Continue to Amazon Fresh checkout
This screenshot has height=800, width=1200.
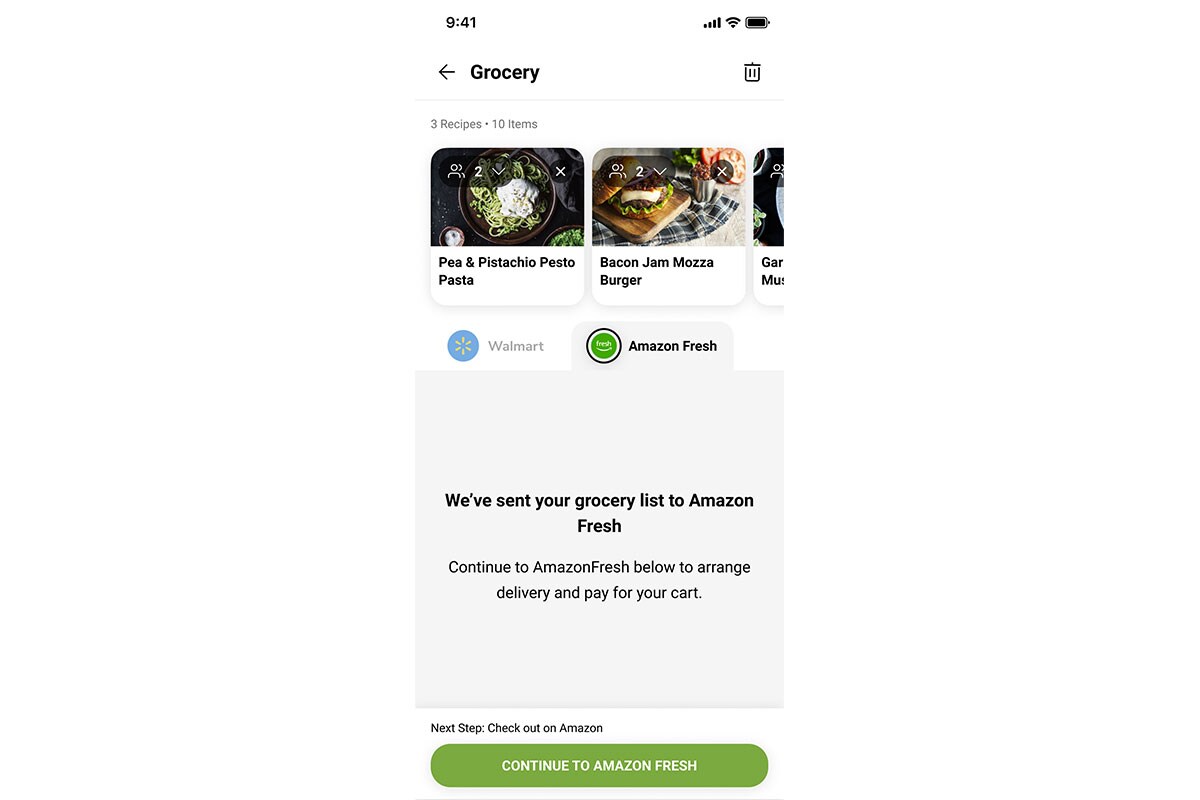click(599, 765)
